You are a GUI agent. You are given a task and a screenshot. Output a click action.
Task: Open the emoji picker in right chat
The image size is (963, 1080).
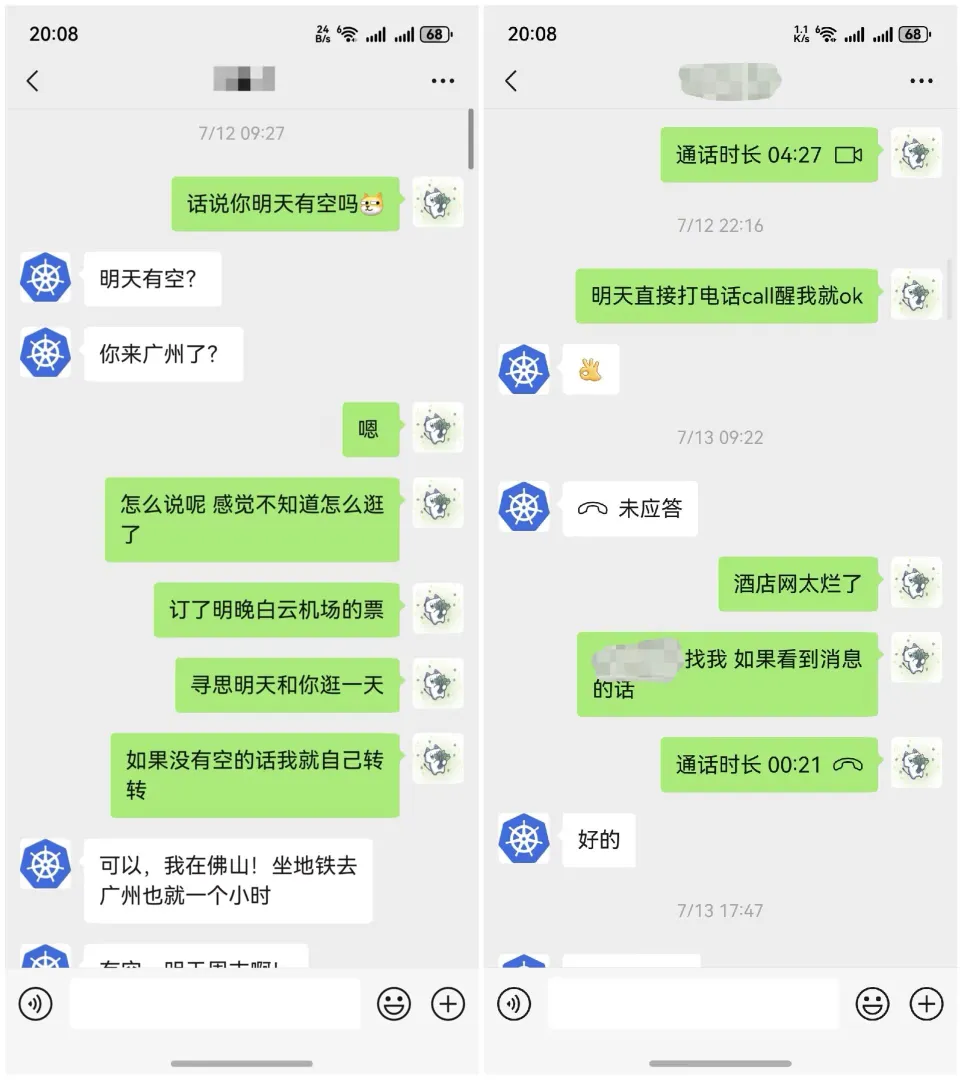[x=875, y=1003]
